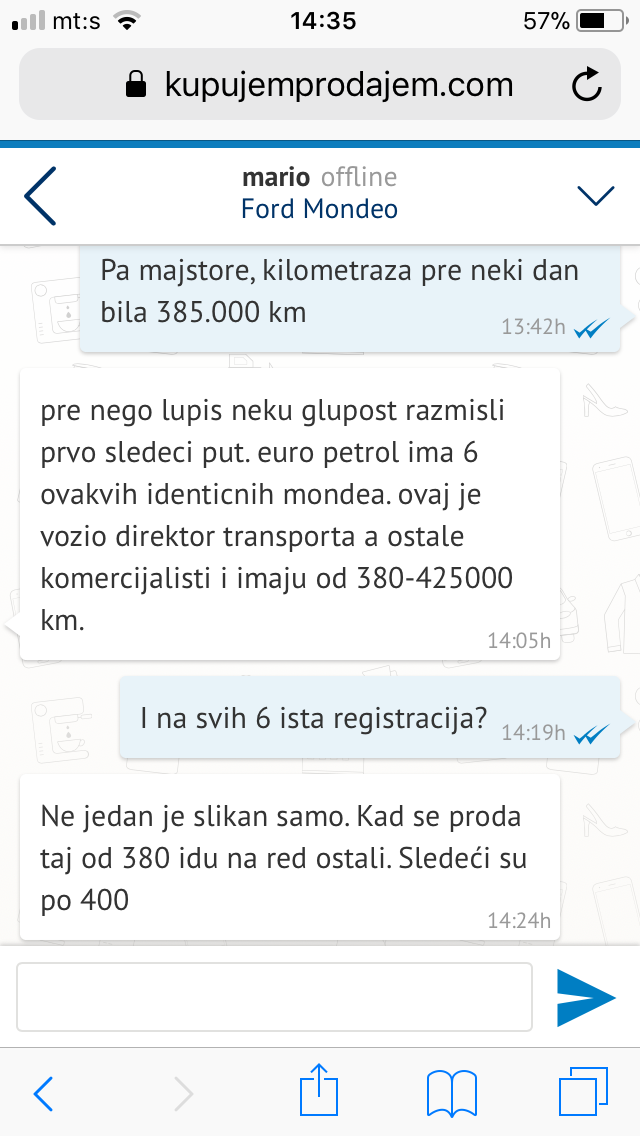640x1136 pixels.
Task: Go back to the message list
Action: tap(41, 196)
